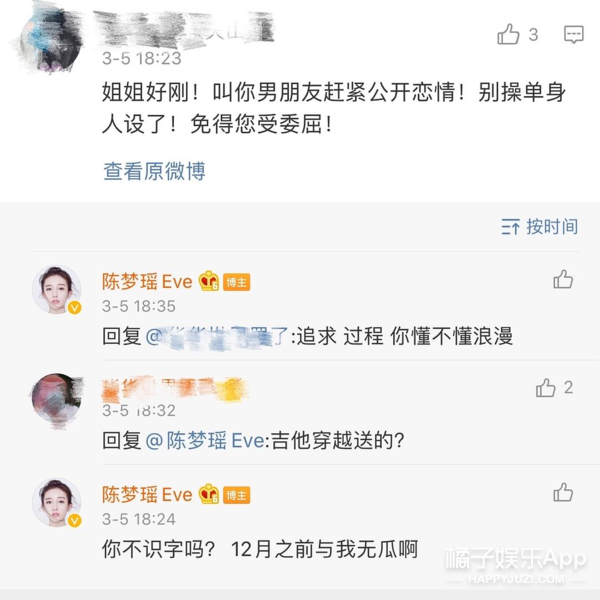Open 陈梦瑶Eve's avatar on the 18:35 reply
This screenshot has height=600, width=600.
[57, 289]
